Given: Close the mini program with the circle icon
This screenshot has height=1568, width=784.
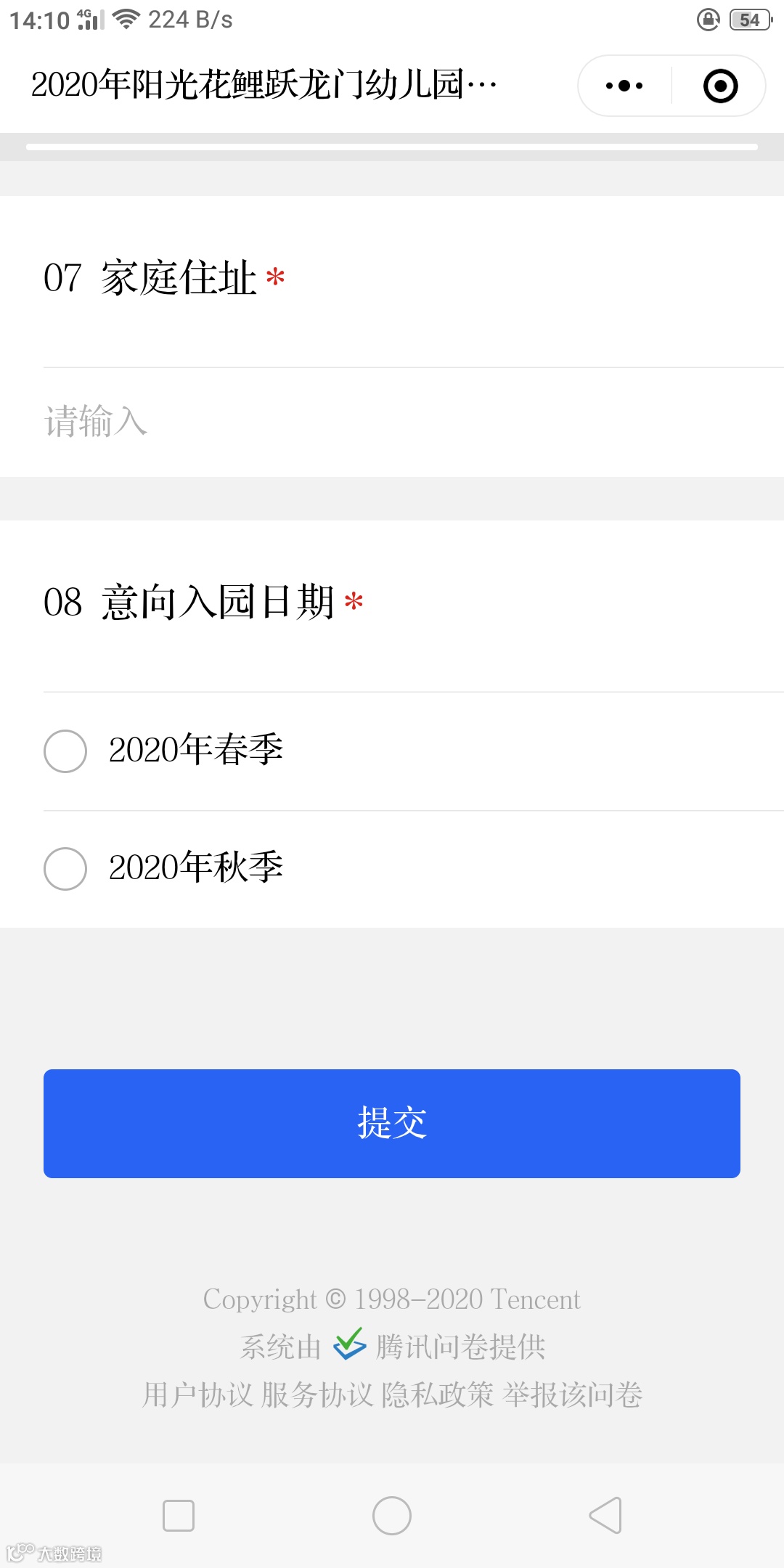Looking at the screenshot, I should [x=720, y=86].
